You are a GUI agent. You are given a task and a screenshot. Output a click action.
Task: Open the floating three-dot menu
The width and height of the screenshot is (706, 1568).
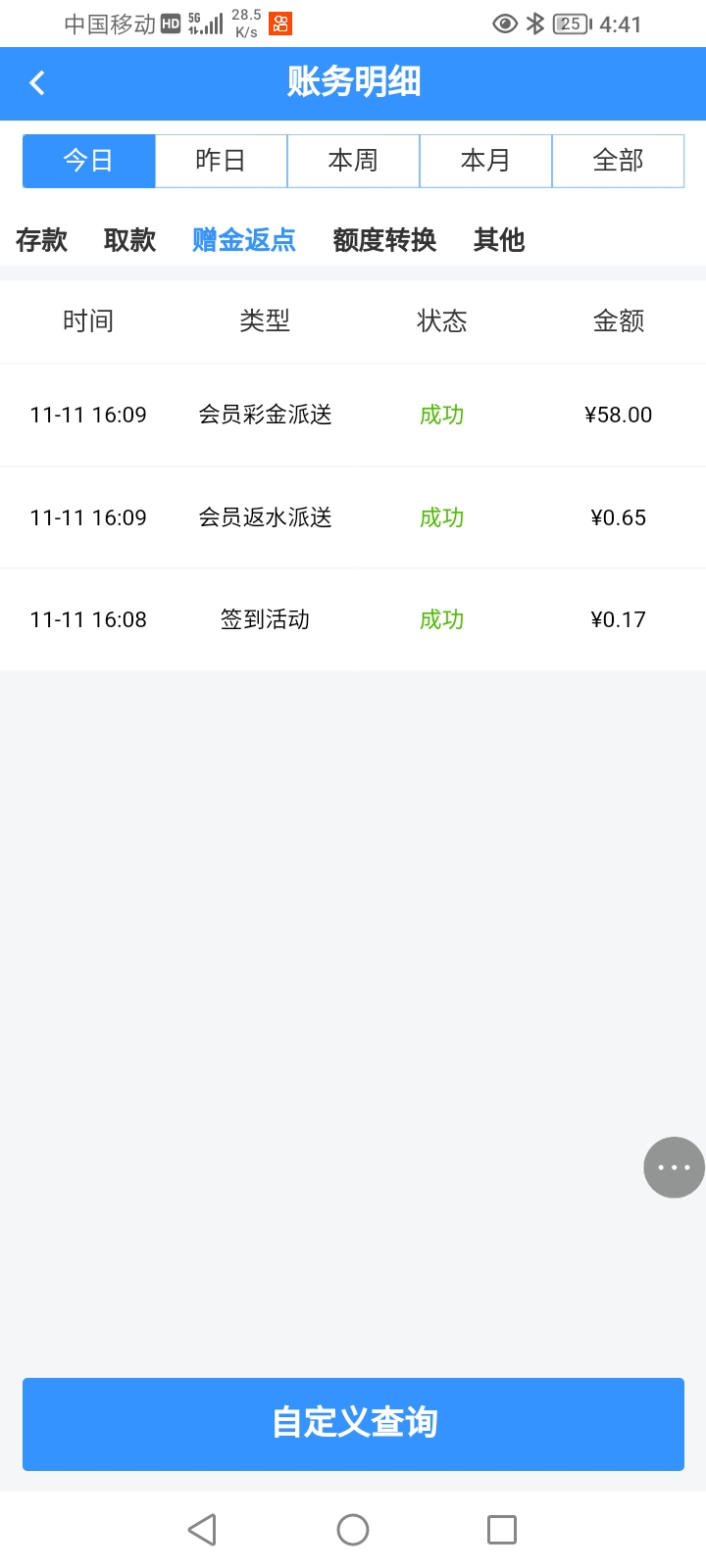(x=674, y=1167)
